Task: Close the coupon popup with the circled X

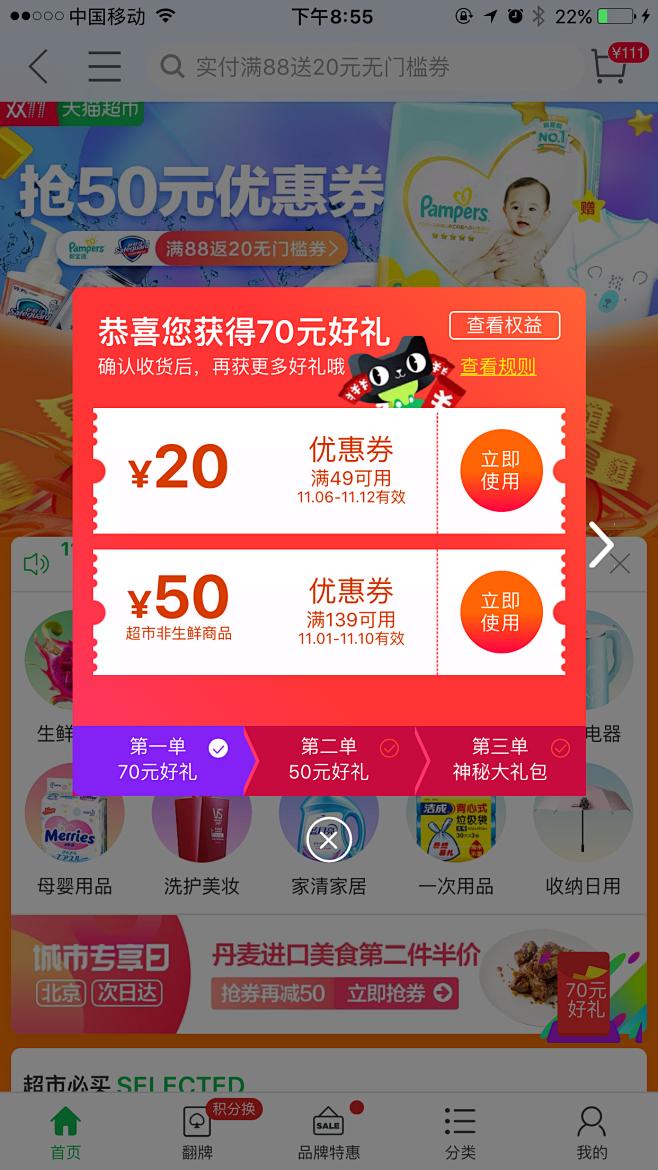Action: (329, 838)
